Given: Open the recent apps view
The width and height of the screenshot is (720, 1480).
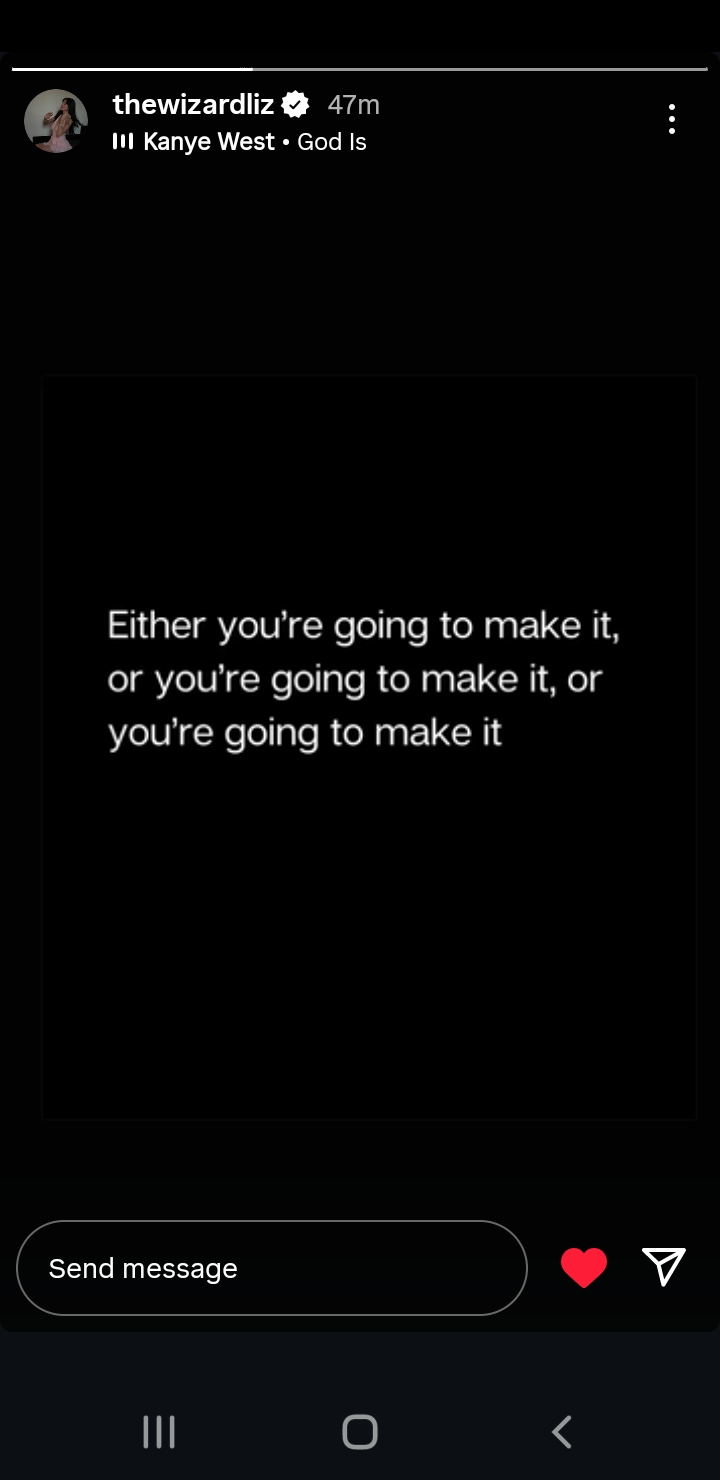Looking at the screenshot, I should coord(159,1432).
